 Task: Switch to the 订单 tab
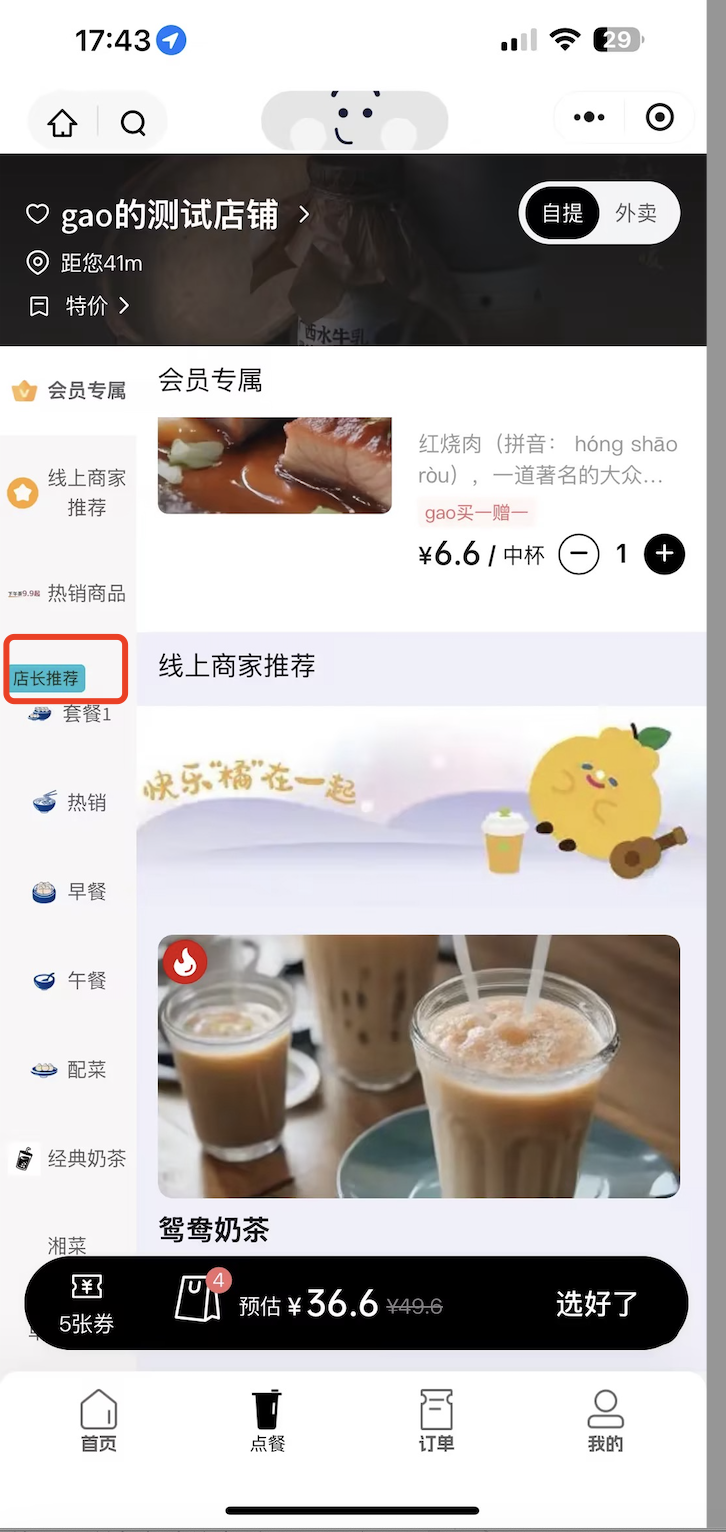436,1420
